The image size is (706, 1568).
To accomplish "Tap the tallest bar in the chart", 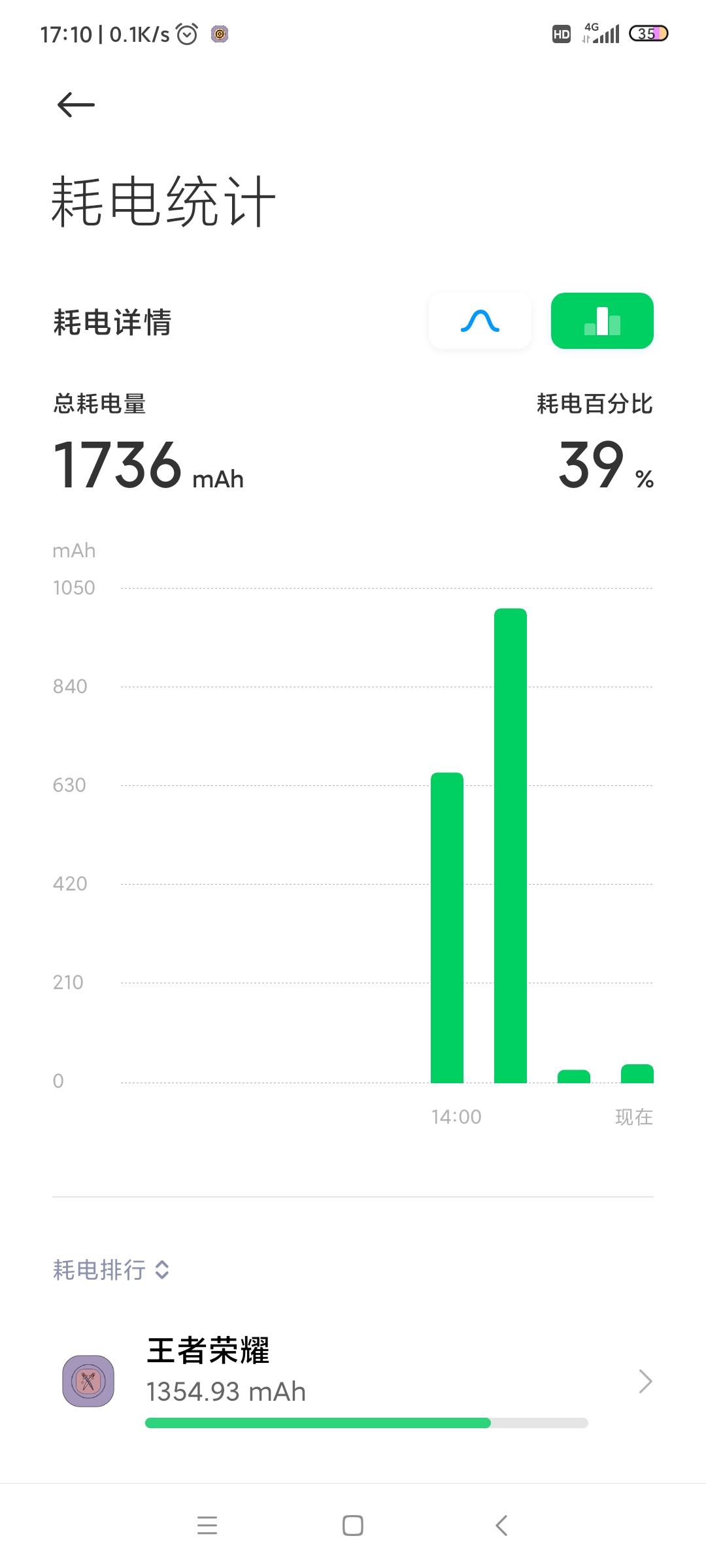I will pos(511,845).
